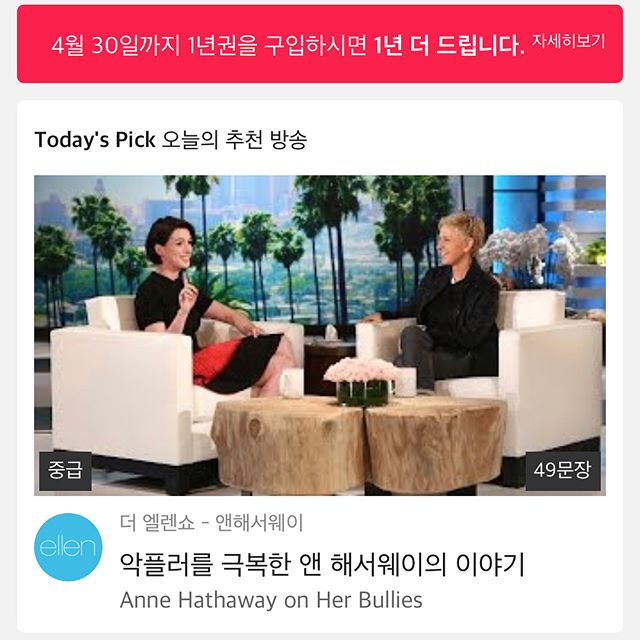
Task: Open 악플러를 극복한 앤 해서웨이의 이야기
Action: 322,564
